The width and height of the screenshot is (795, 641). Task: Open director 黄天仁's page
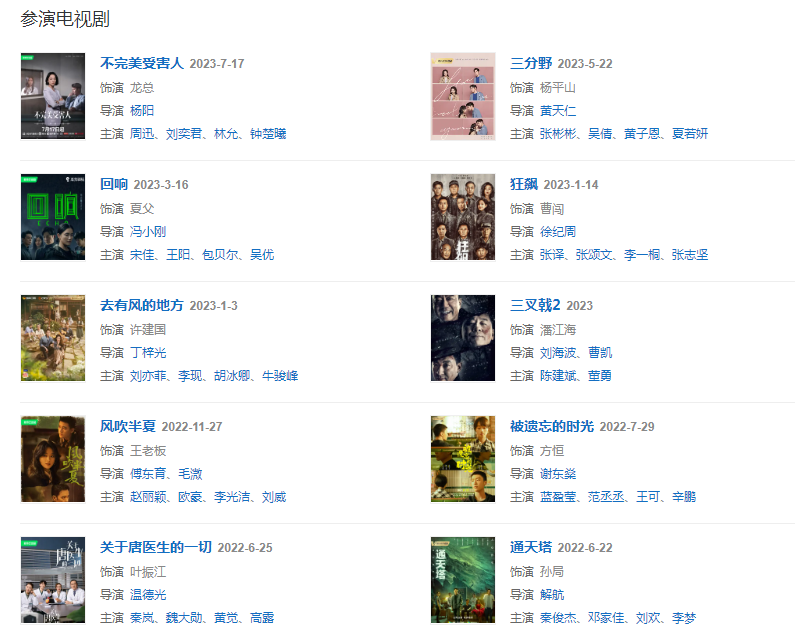pos(557,110)
